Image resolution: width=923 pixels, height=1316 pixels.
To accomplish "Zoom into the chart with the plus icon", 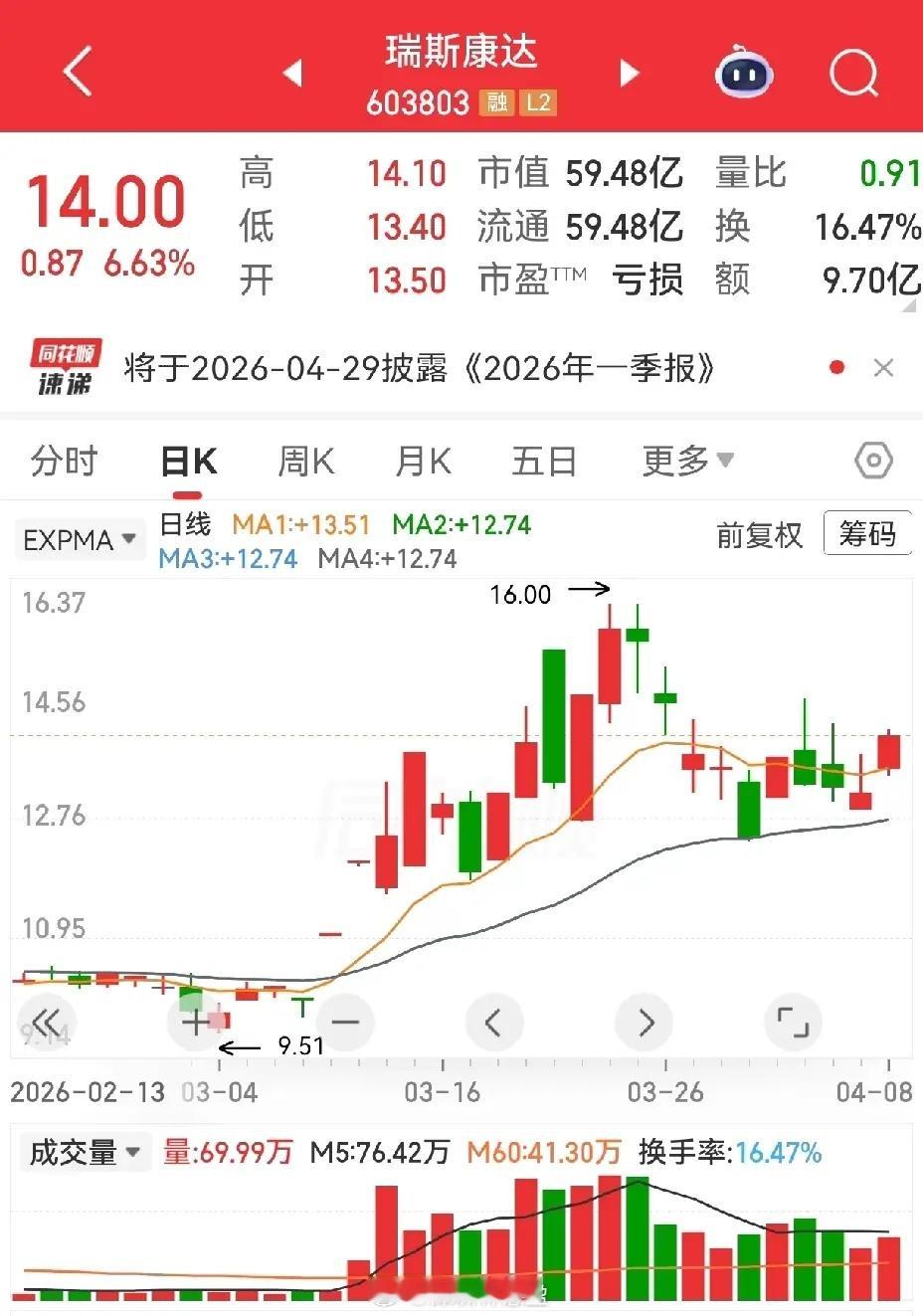I will pyautogui.click(x=195, y=1022).
